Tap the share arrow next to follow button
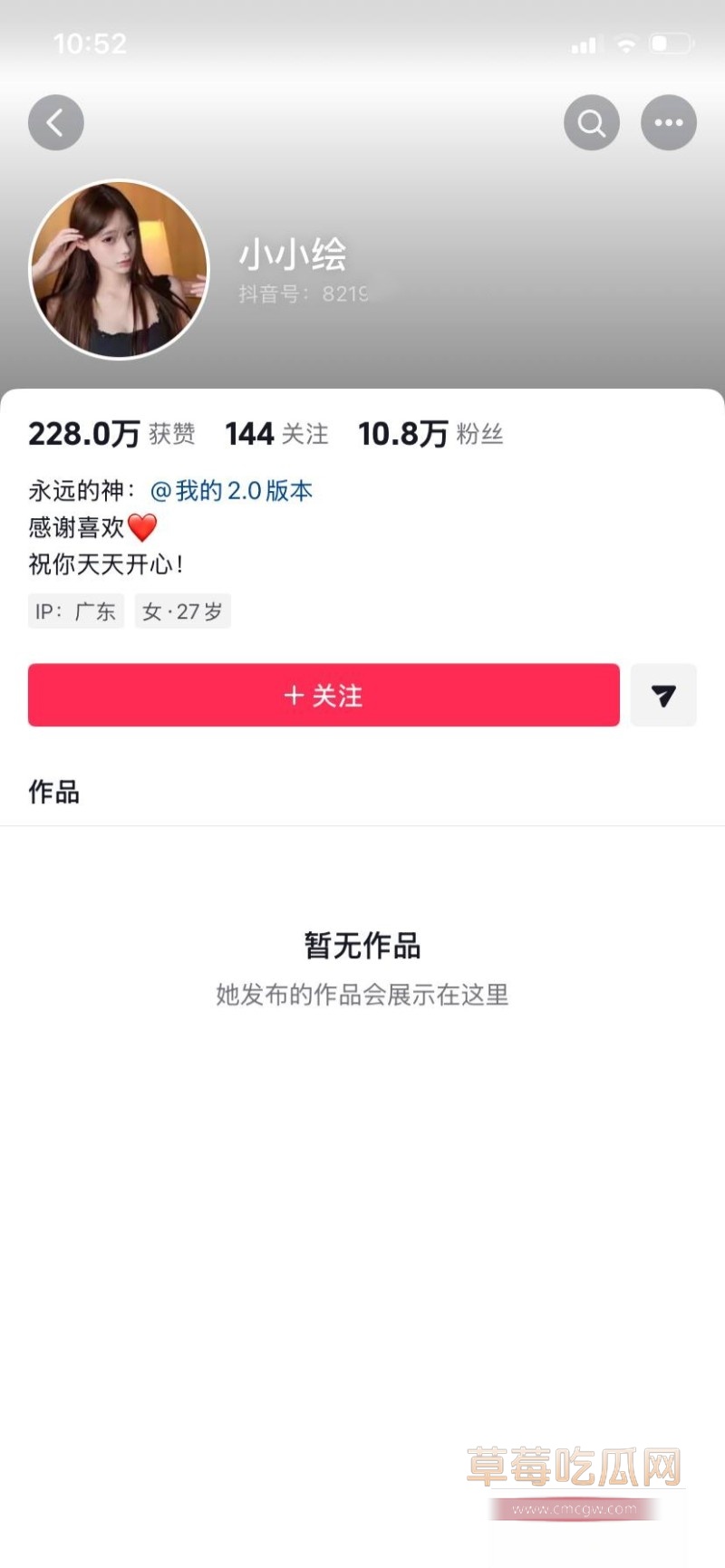Viewport: 725px width, 1568px height. pyautogui.click(x=663, y=696)
